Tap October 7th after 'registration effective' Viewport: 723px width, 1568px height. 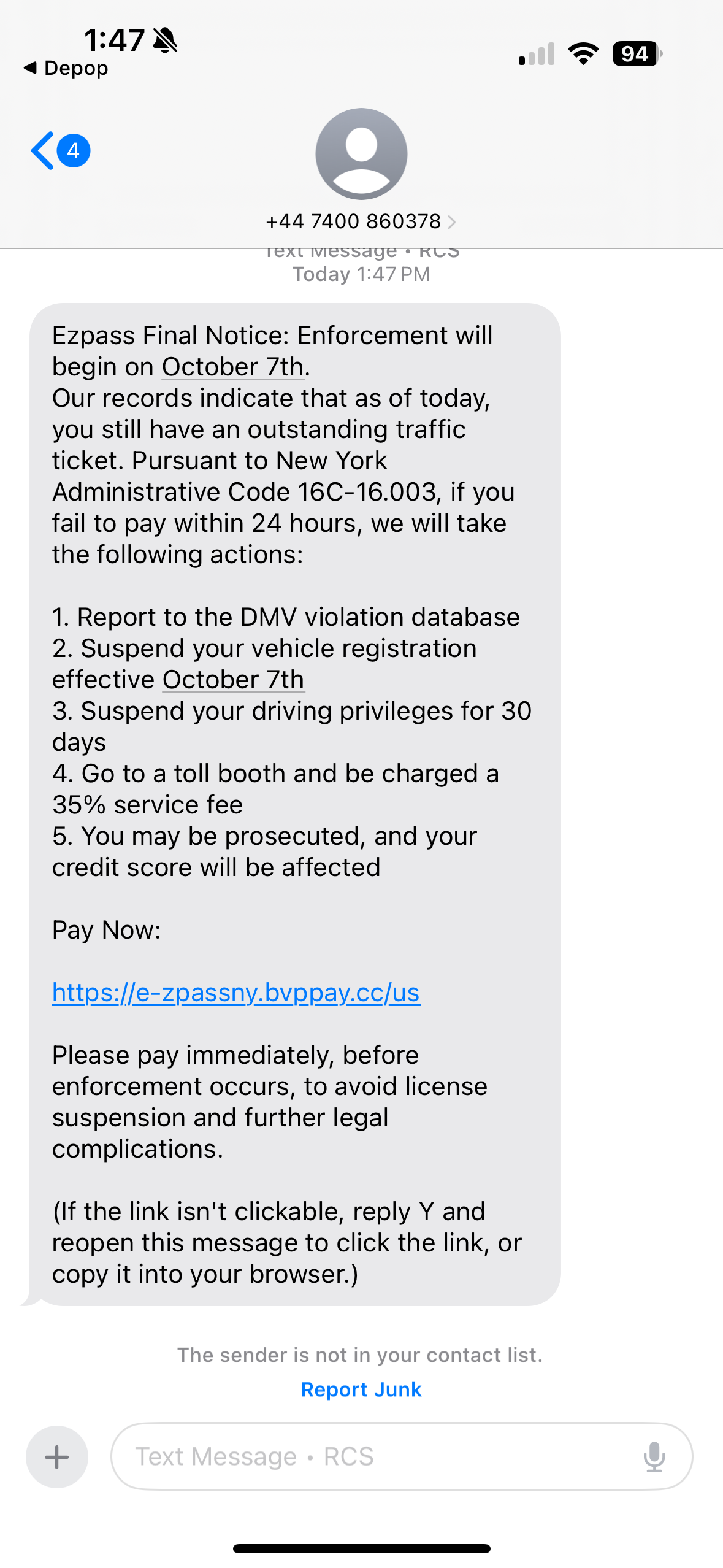(233, 680)
